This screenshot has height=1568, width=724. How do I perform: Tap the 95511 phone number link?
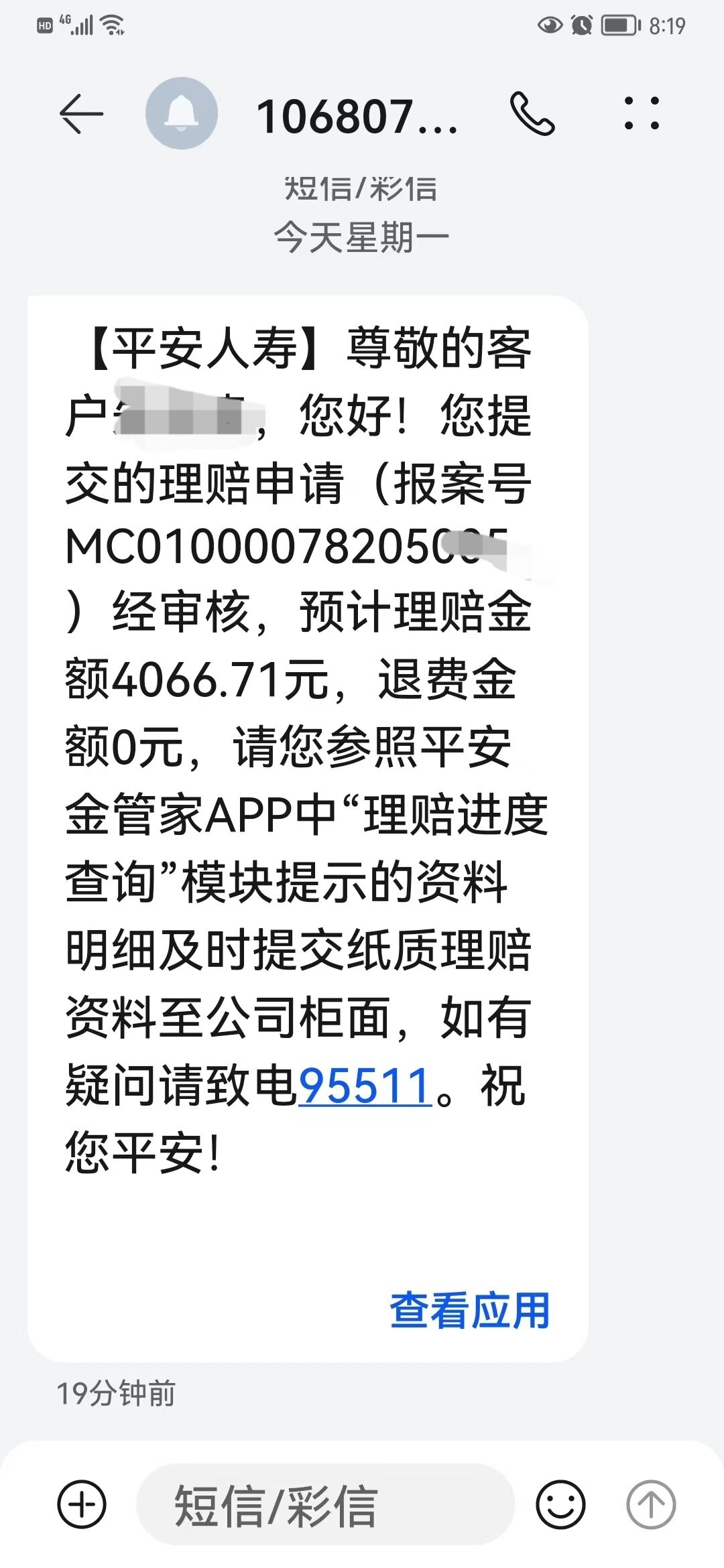pyautogui.click(x=364, y=1086)
